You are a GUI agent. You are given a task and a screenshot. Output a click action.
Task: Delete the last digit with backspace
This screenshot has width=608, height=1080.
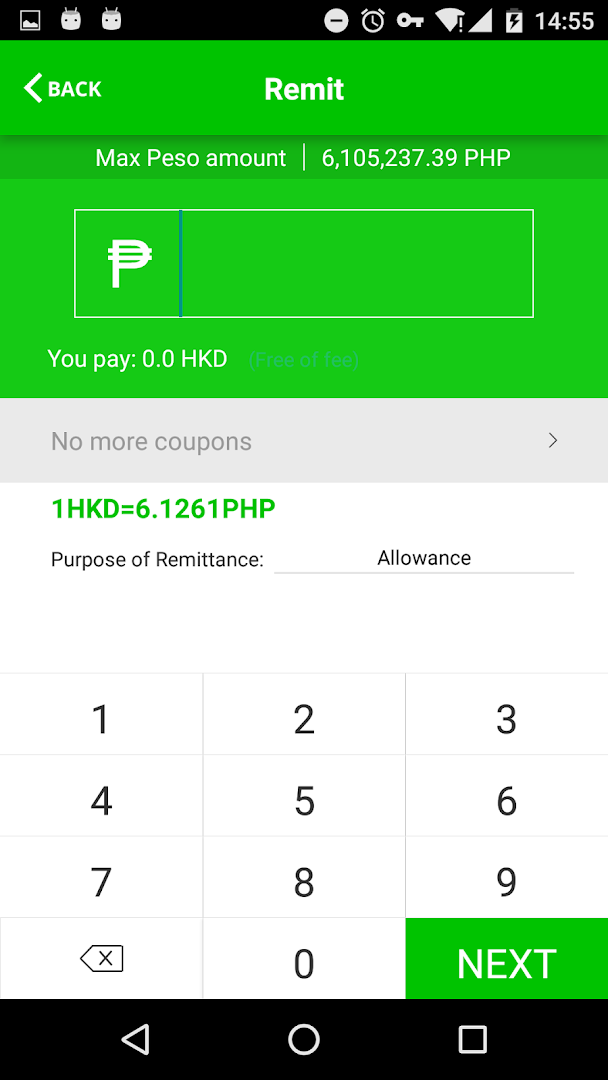click(x=101, y=959)
